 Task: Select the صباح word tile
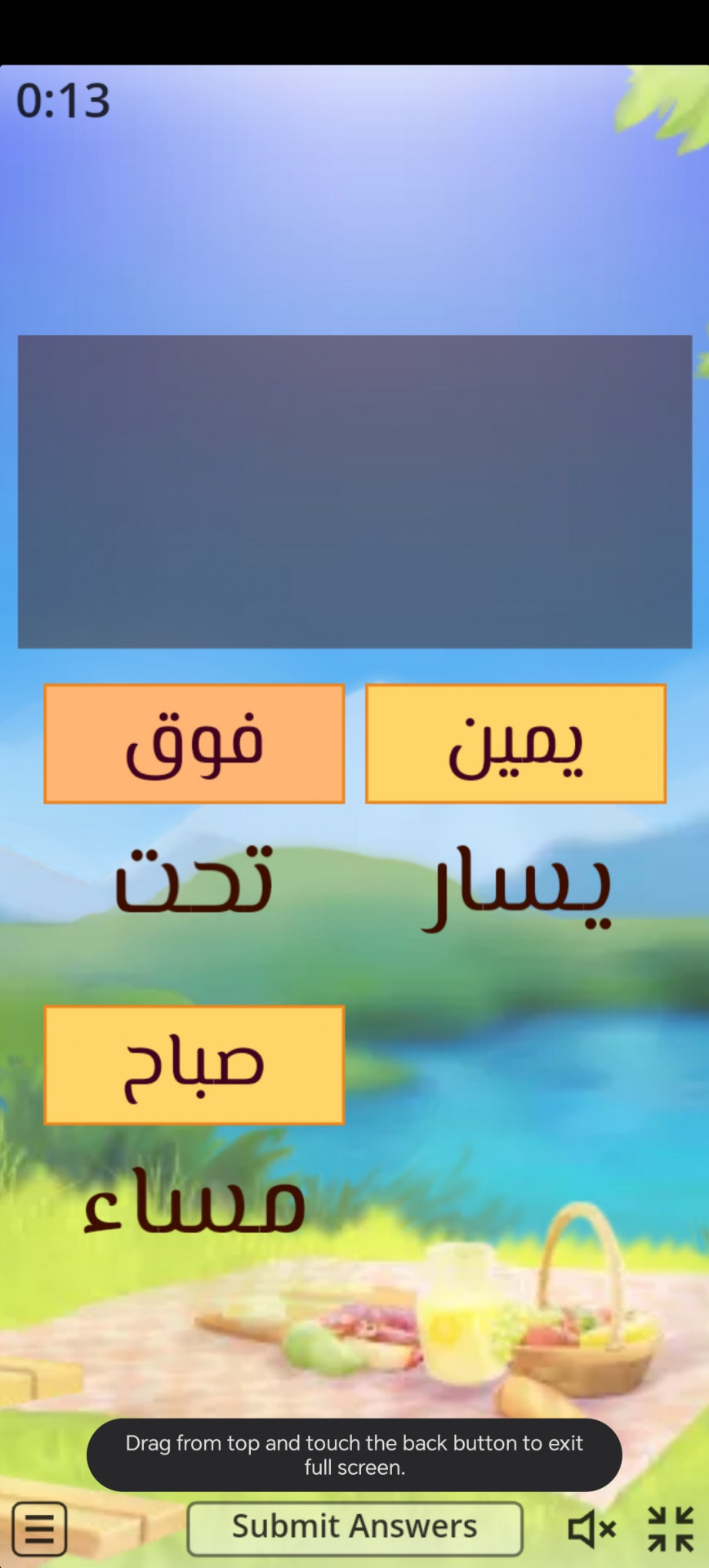click(x=194, y=1065)
